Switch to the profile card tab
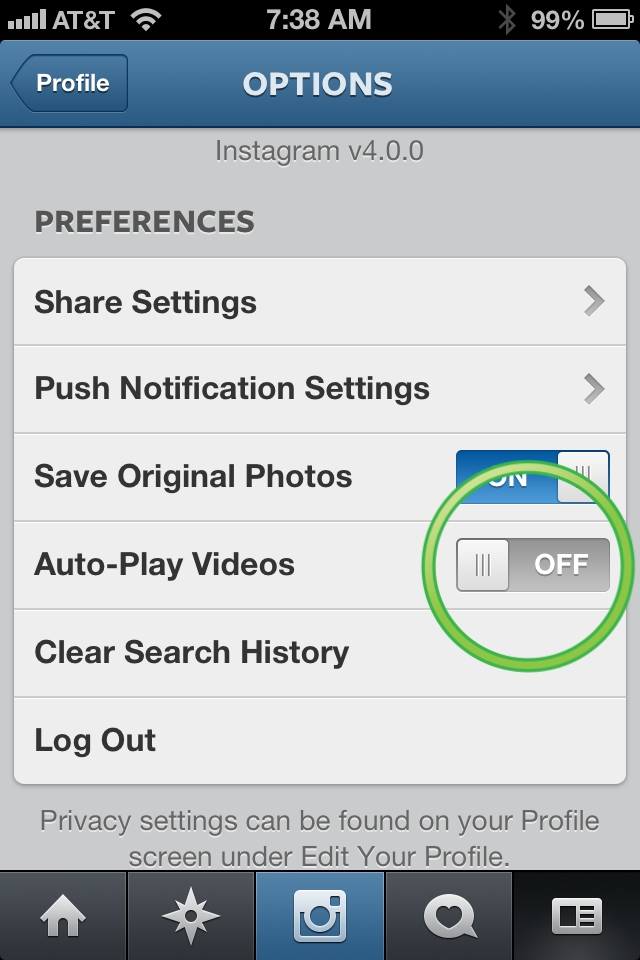Screen dimensions: 640x960 pyautogui.click(x=577, y=916)
